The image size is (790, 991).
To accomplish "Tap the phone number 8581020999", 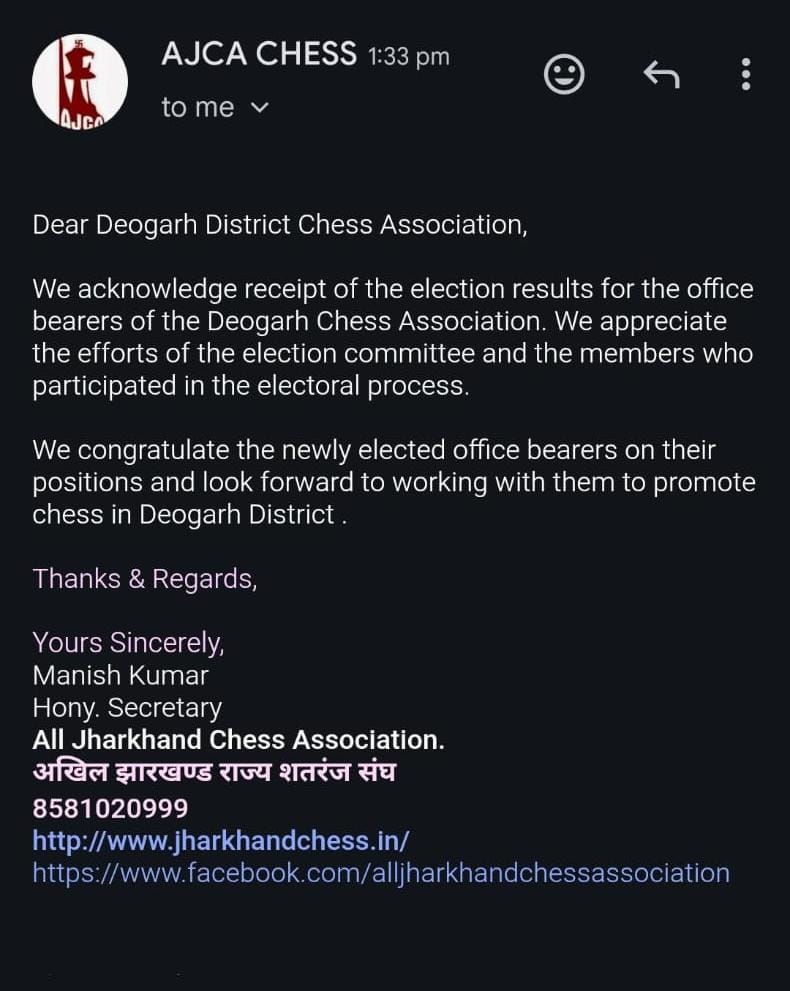I will point(110,807).
